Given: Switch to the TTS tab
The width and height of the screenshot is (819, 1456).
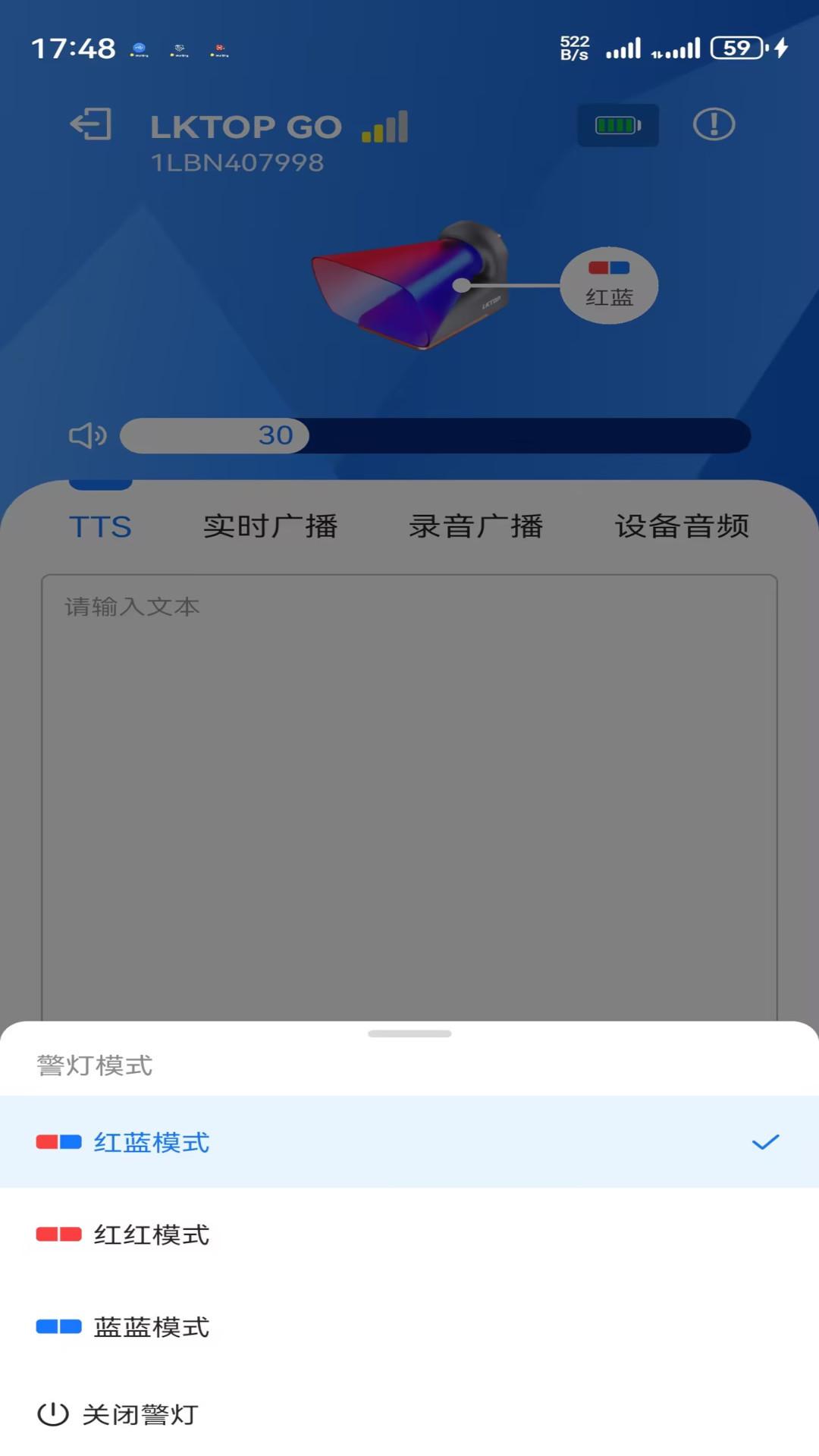Looking at the screenshot, I should coord(100,526).
